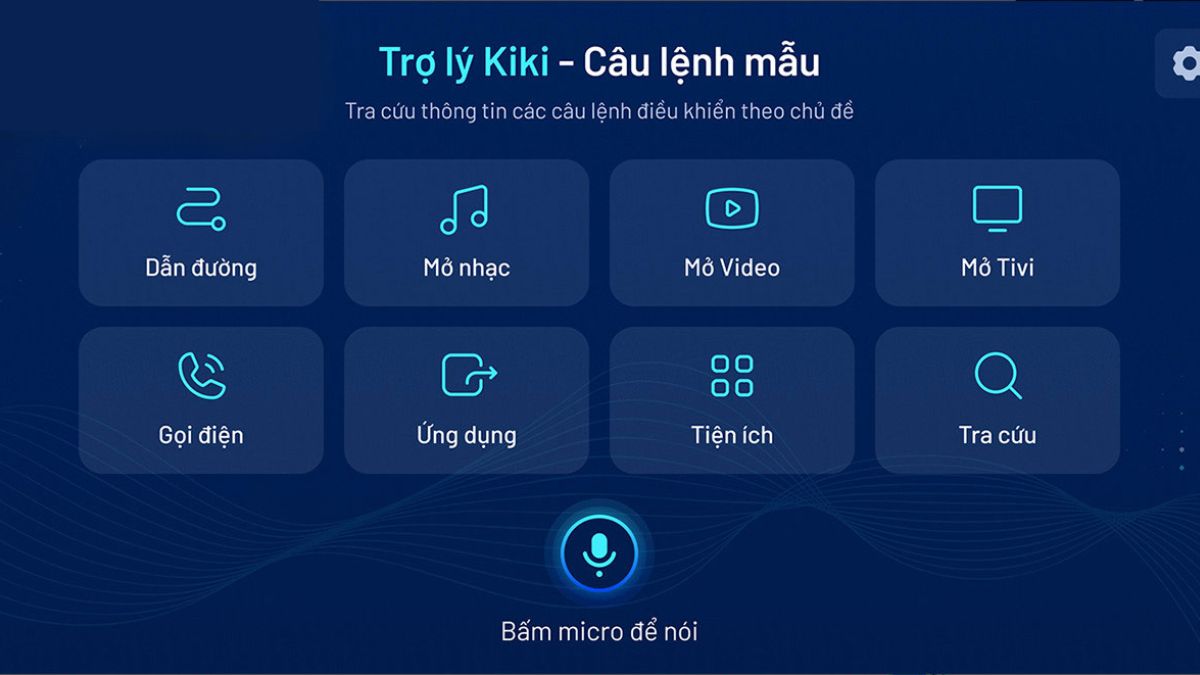The image size is (1200, 675).
Task: Open the Tiện ích card
Action: (731, 400)
